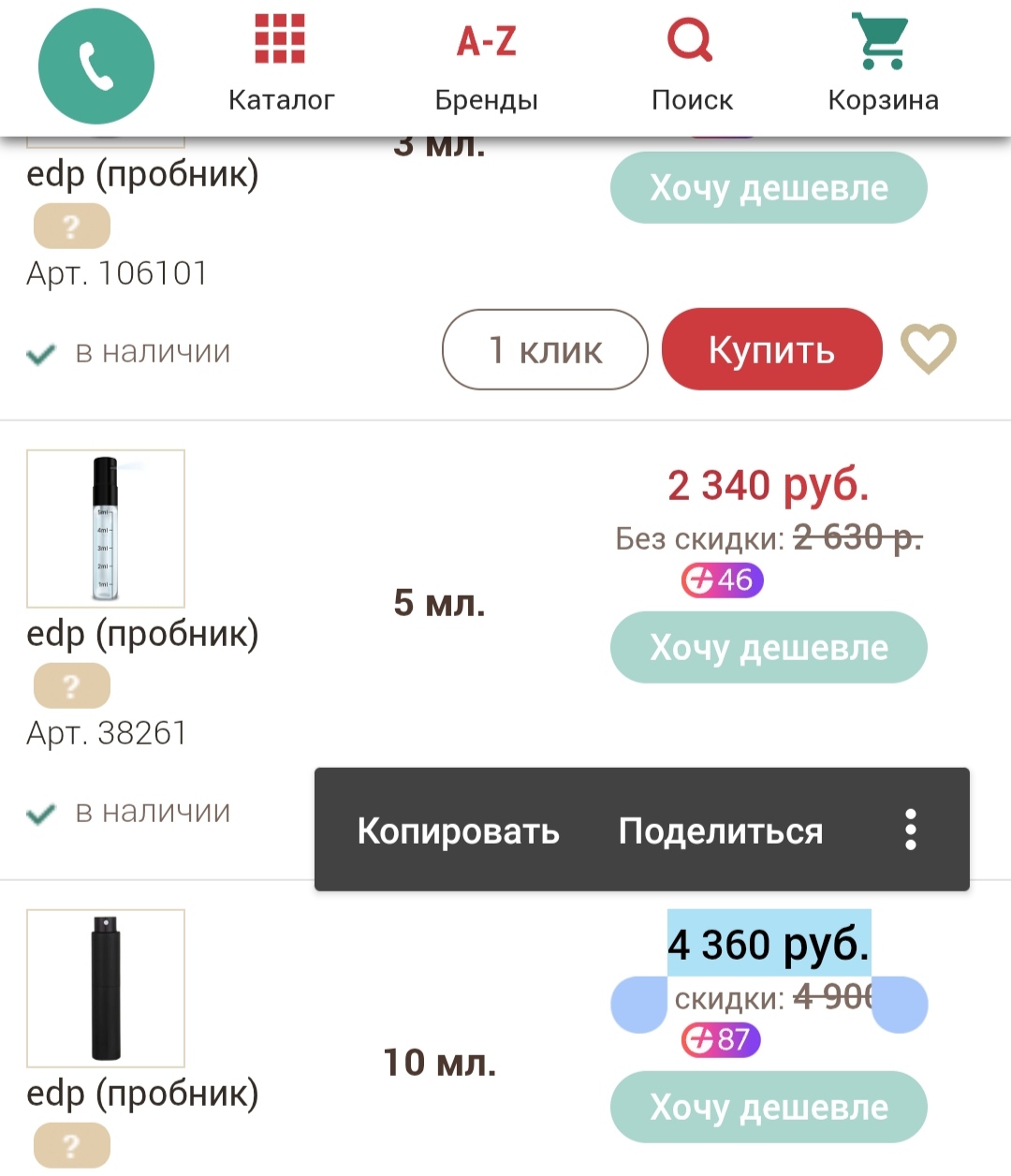View the 10 мл sample product image

coord(106,988)
